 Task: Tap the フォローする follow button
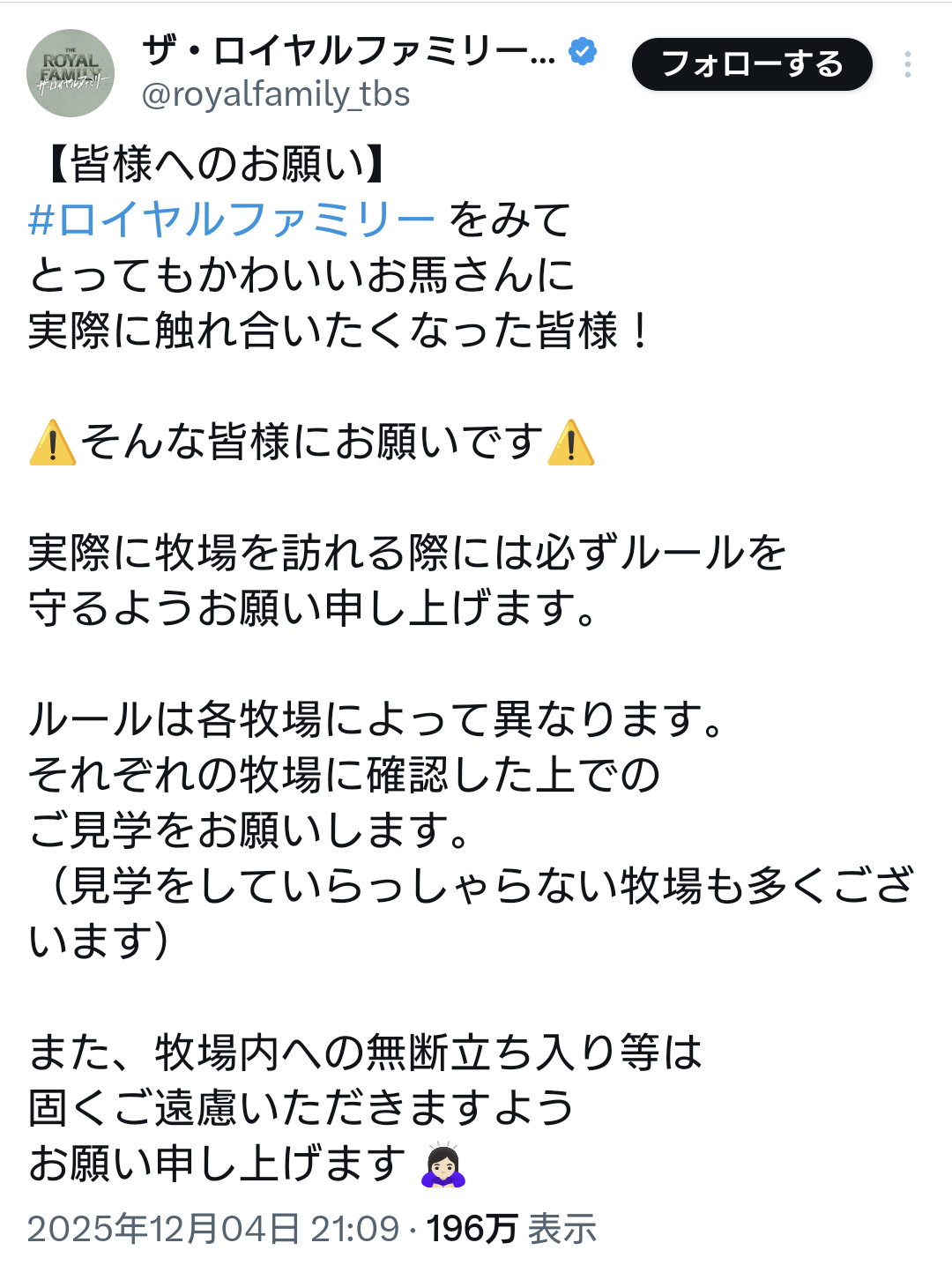752,64
